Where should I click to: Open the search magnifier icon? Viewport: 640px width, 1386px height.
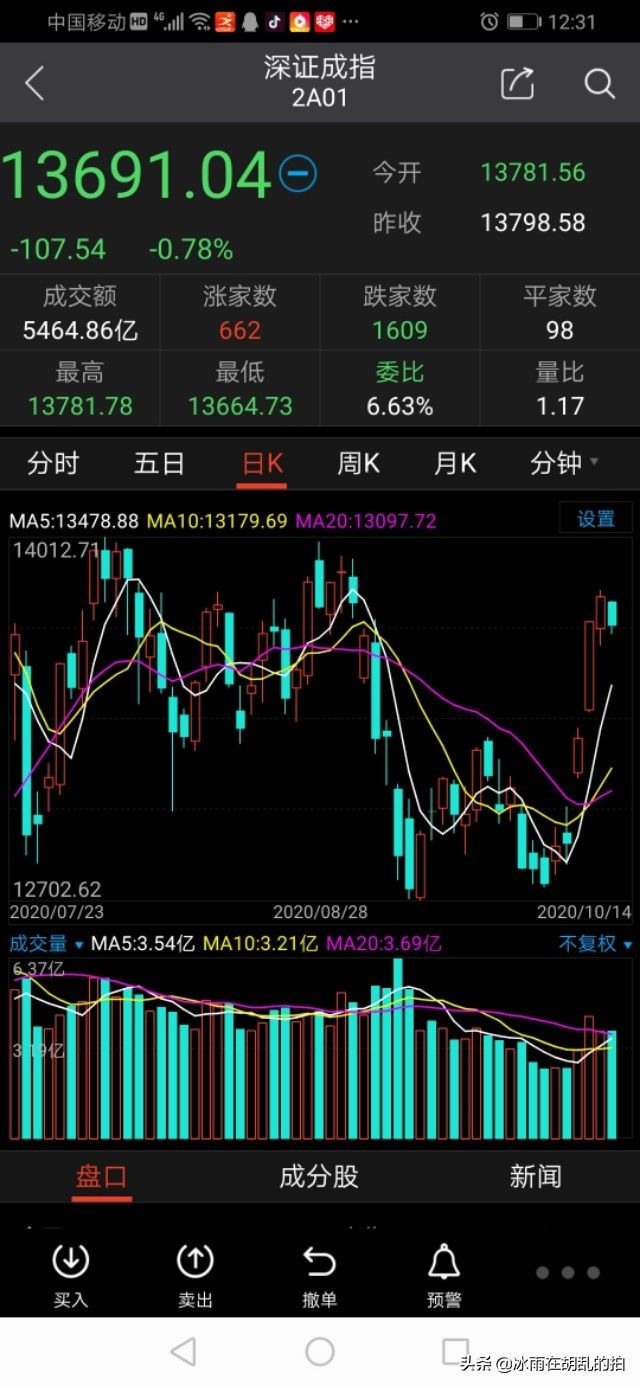click(599, 84)
